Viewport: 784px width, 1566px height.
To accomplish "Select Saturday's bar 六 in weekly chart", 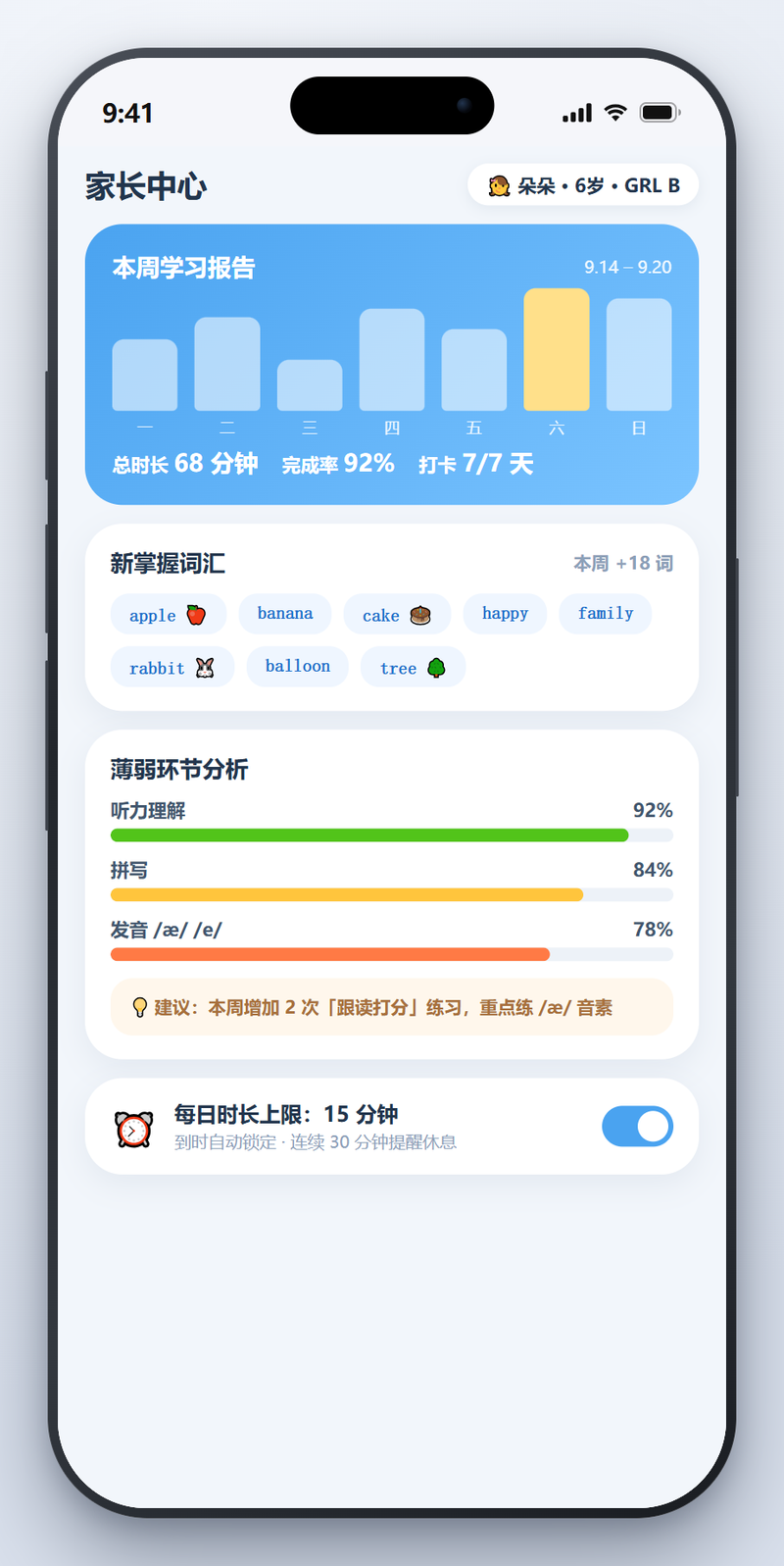I will click(x=557, y=349).
